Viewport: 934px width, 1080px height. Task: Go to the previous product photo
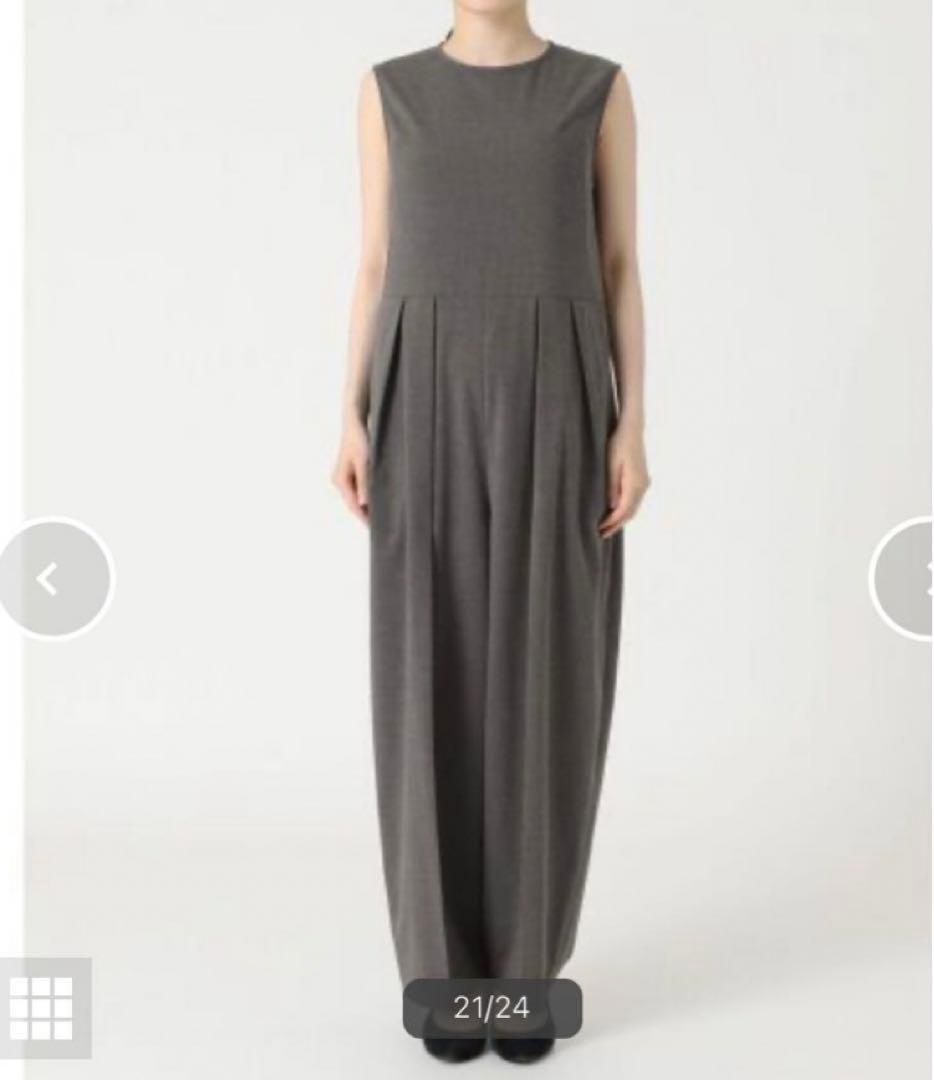tap(50, 579)
